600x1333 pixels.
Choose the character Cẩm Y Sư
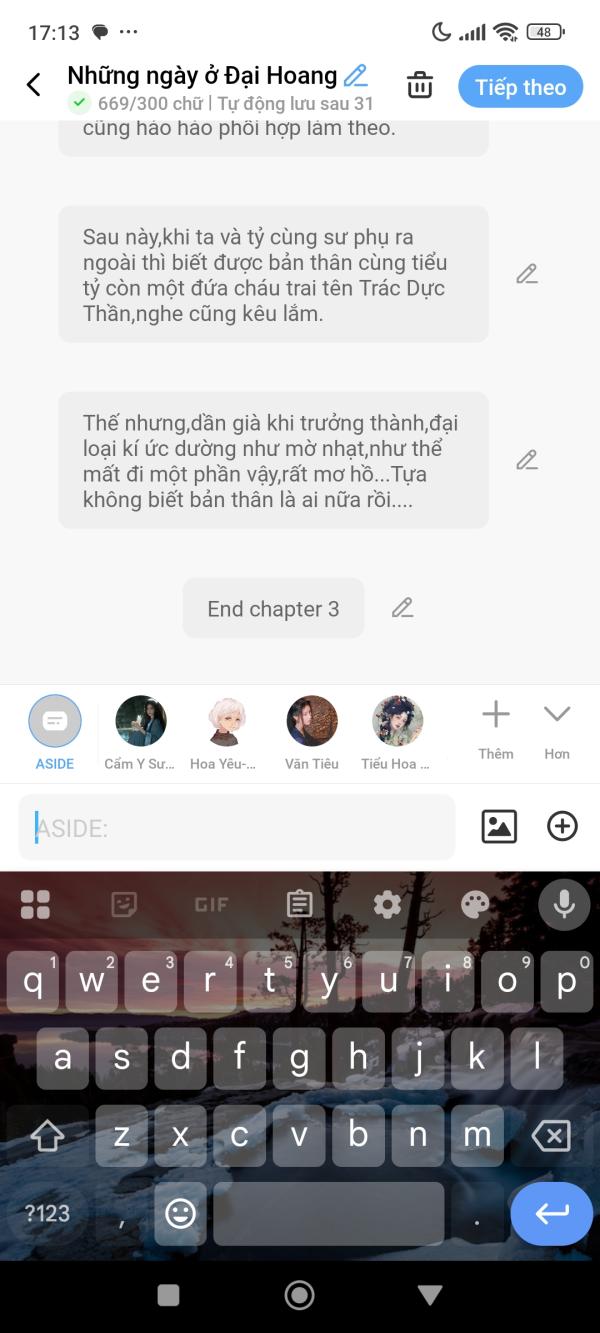tap(140, 722)
